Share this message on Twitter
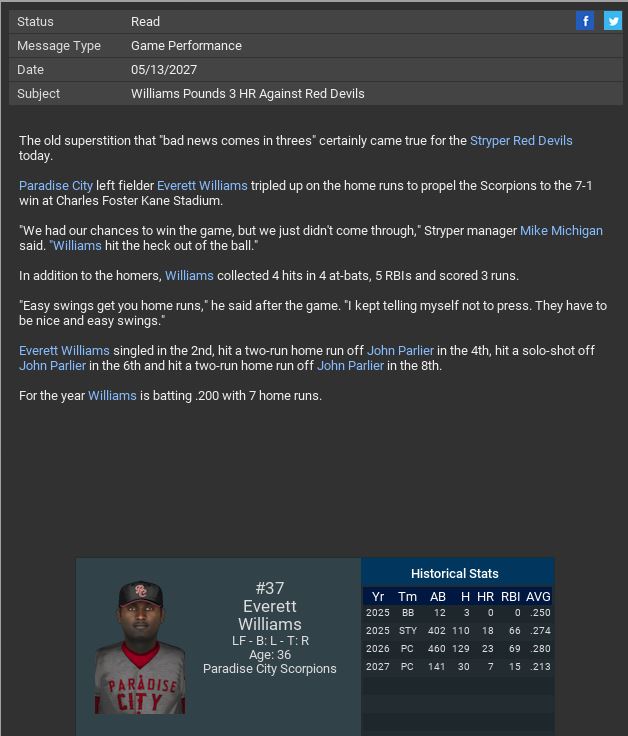 [612, 21]
